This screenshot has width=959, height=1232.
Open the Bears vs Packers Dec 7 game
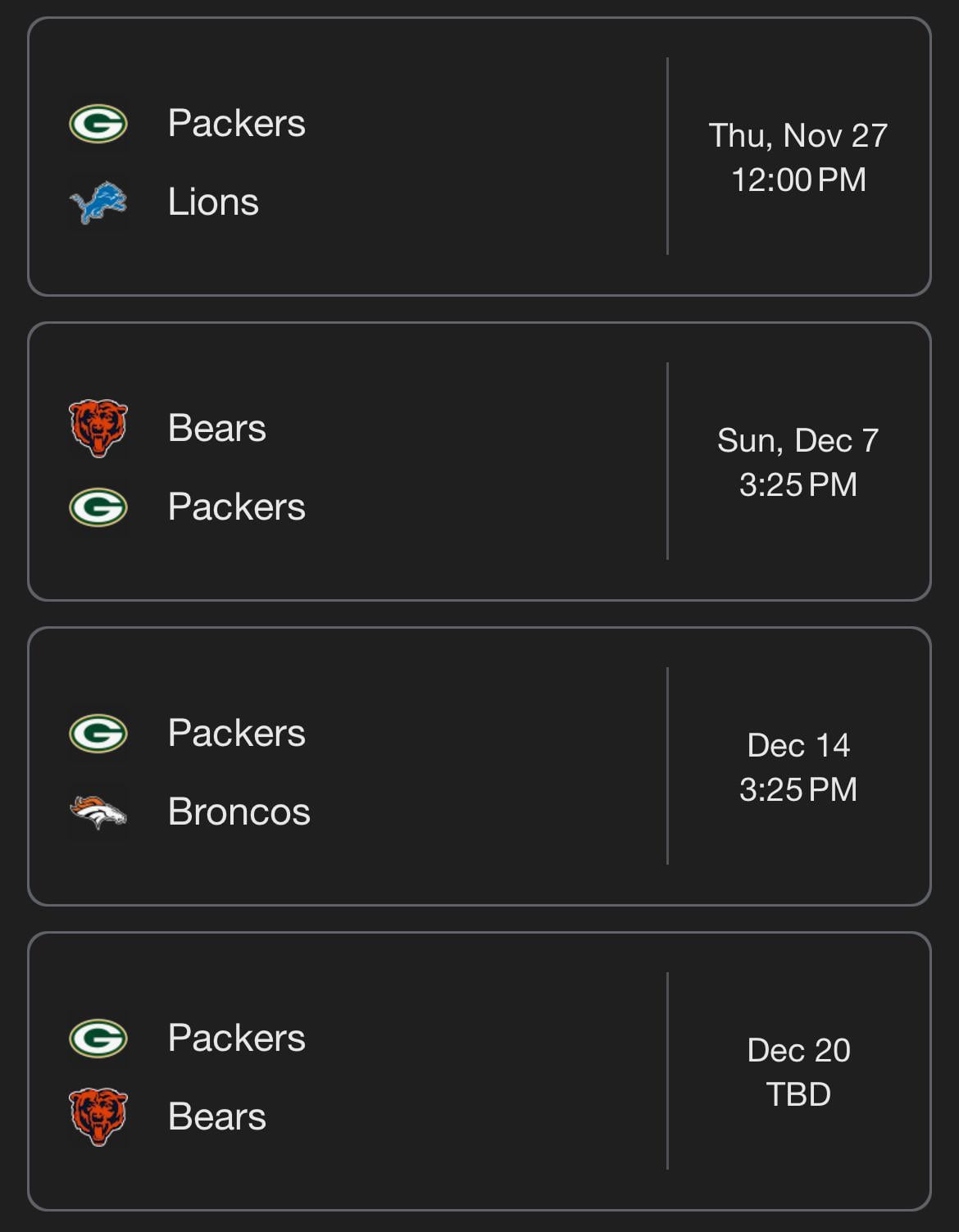click(x=479, y=461)
